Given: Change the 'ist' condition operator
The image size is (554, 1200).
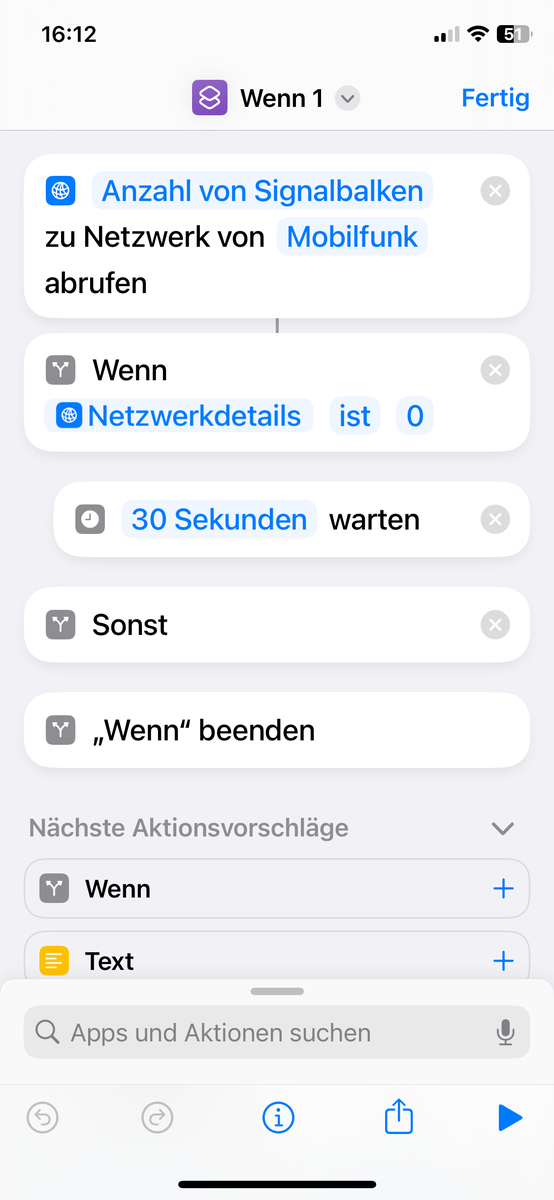Looking at the screenshot, I should point(355,416).
